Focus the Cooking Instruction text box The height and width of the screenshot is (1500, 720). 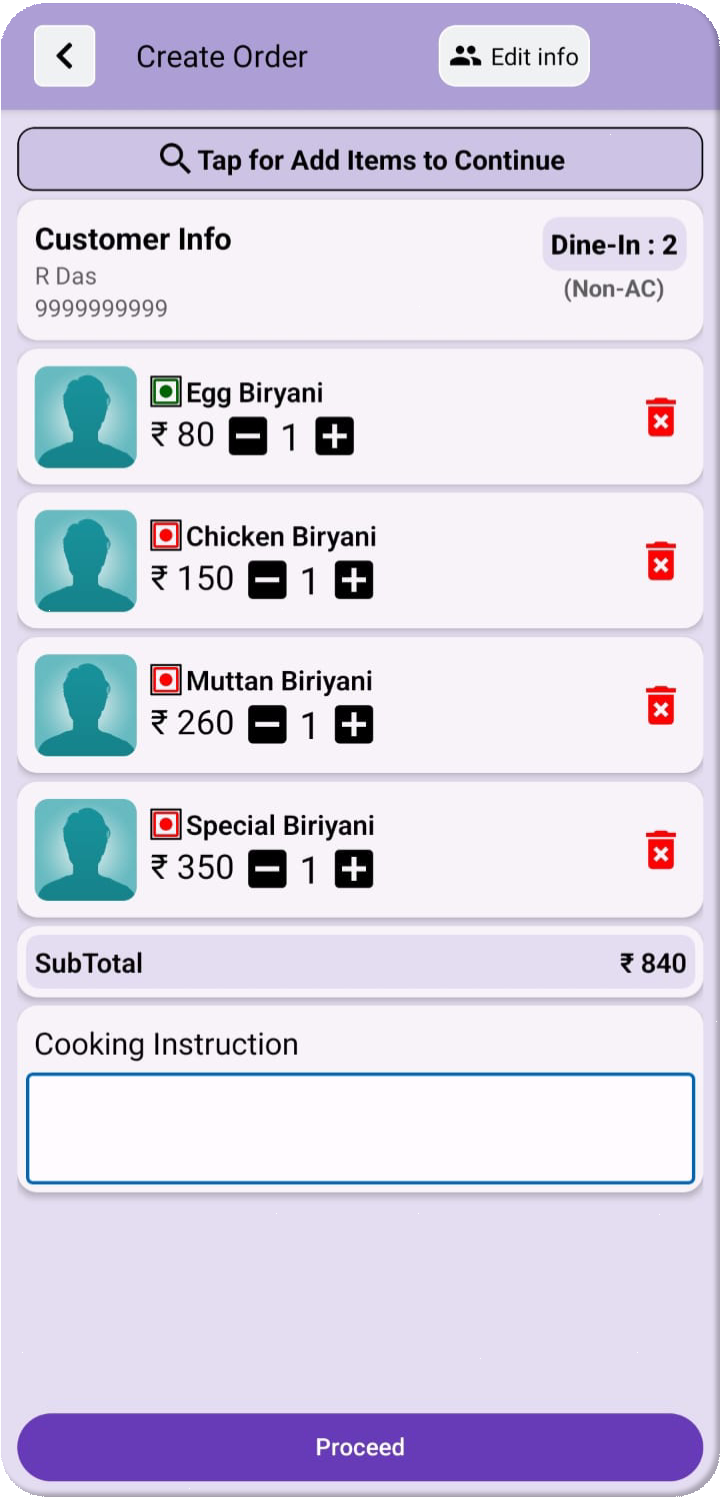click(x=360, y=1128)
